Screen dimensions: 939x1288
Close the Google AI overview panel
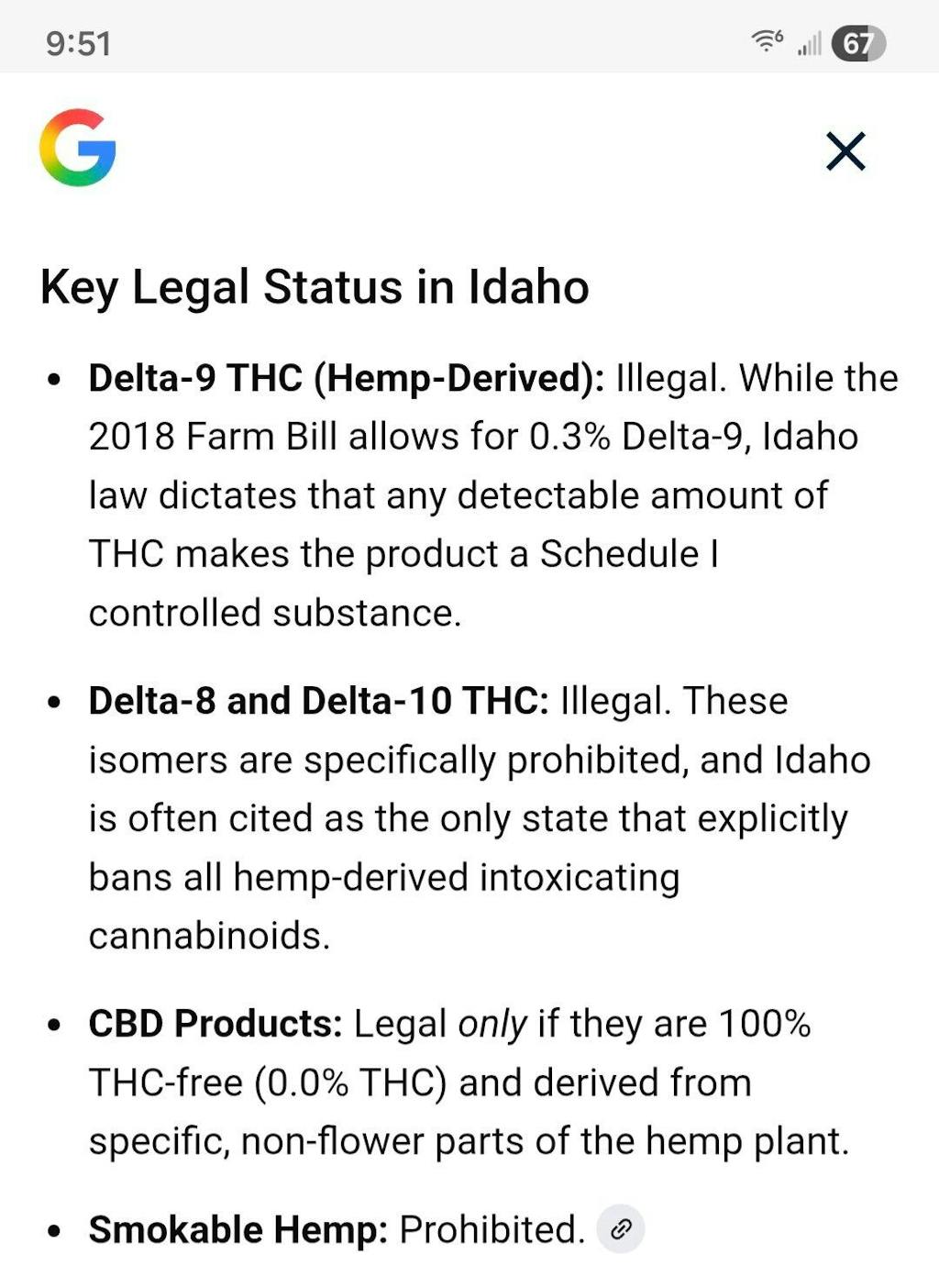(845, 151)
